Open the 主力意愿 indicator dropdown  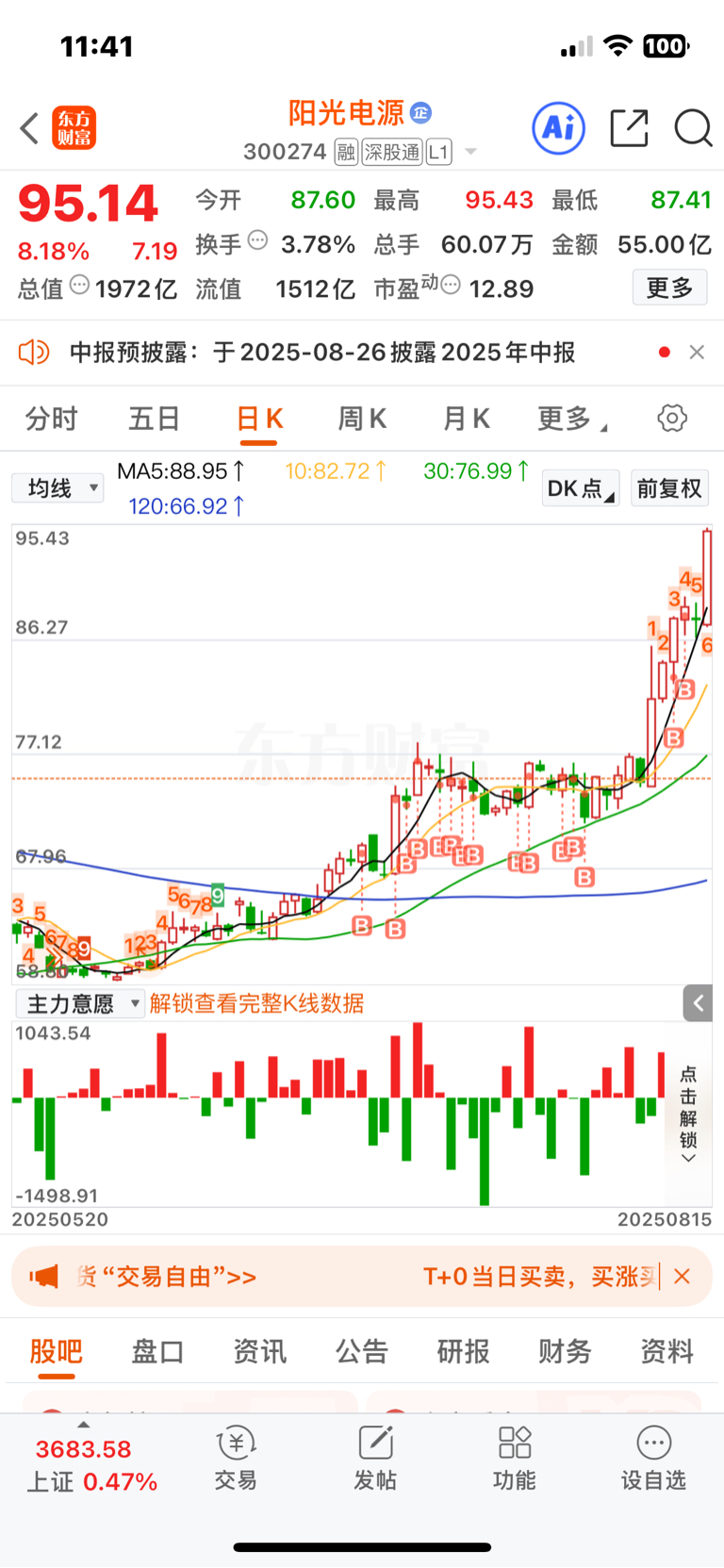pos(80,1003)
